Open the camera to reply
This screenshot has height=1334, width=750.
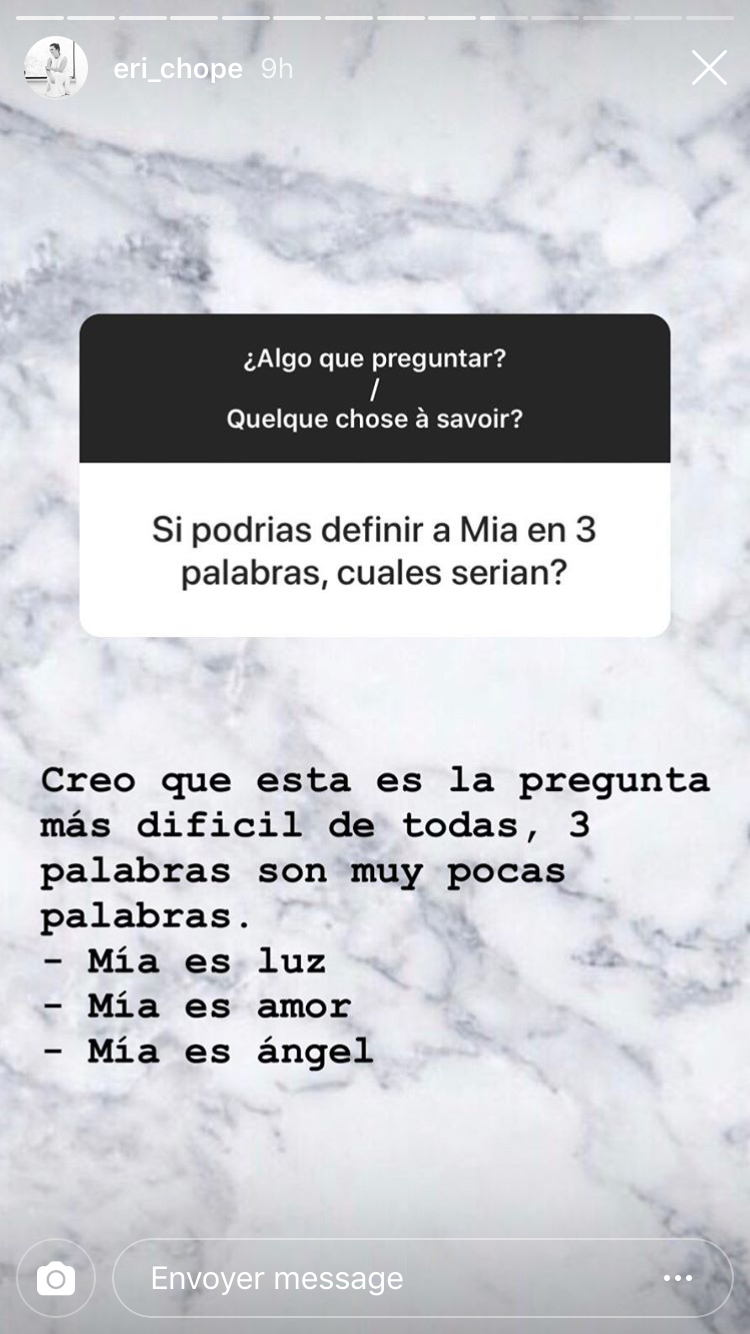(x=56, y=1278)
